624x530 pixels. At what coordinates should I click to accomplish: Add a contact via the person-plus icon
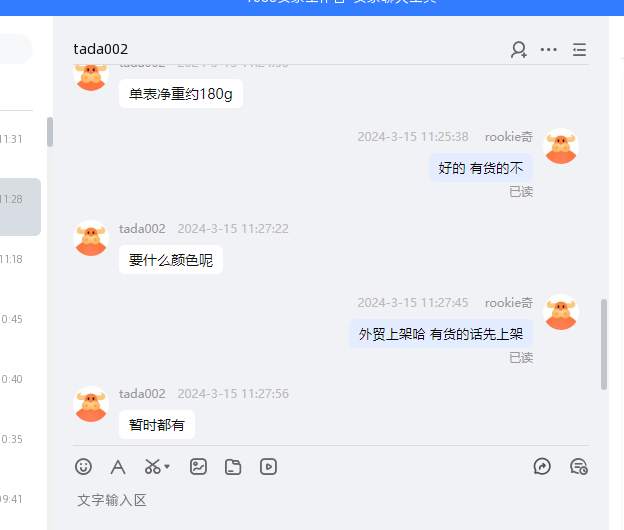518,49
